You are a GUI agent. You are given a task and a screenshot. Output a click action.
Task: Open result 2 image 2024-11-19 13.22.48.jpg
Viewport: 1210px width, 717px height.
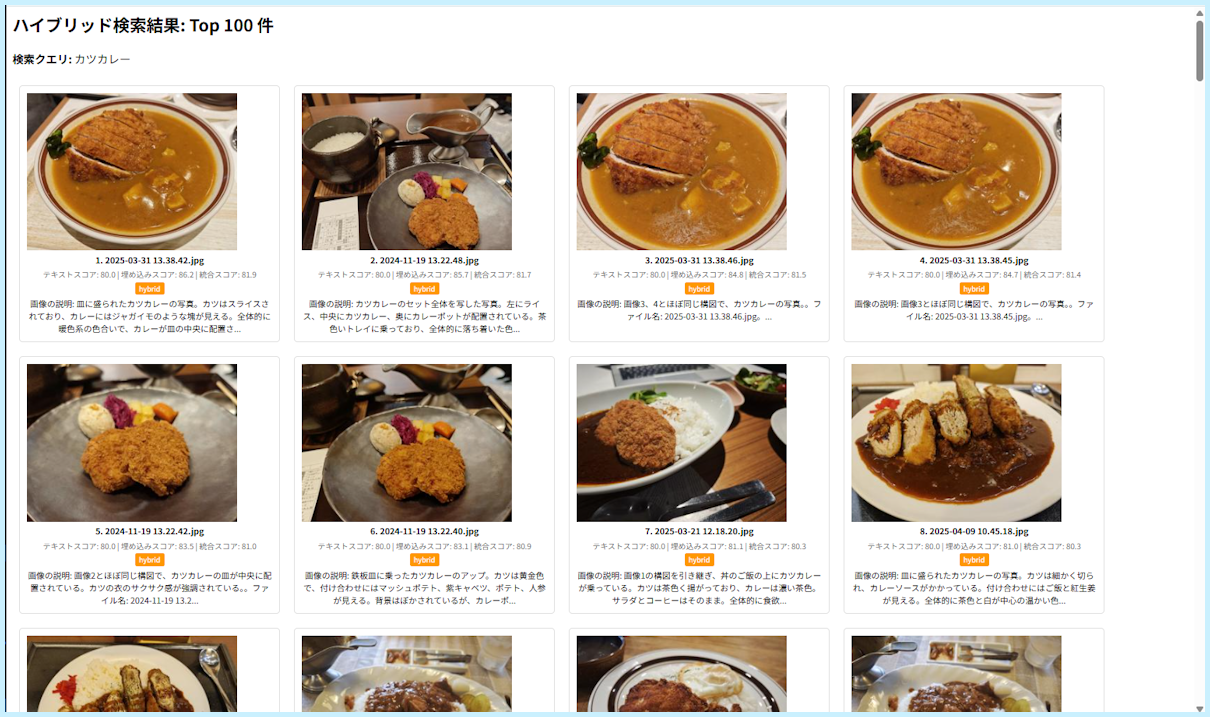click(x=407, y=171)
